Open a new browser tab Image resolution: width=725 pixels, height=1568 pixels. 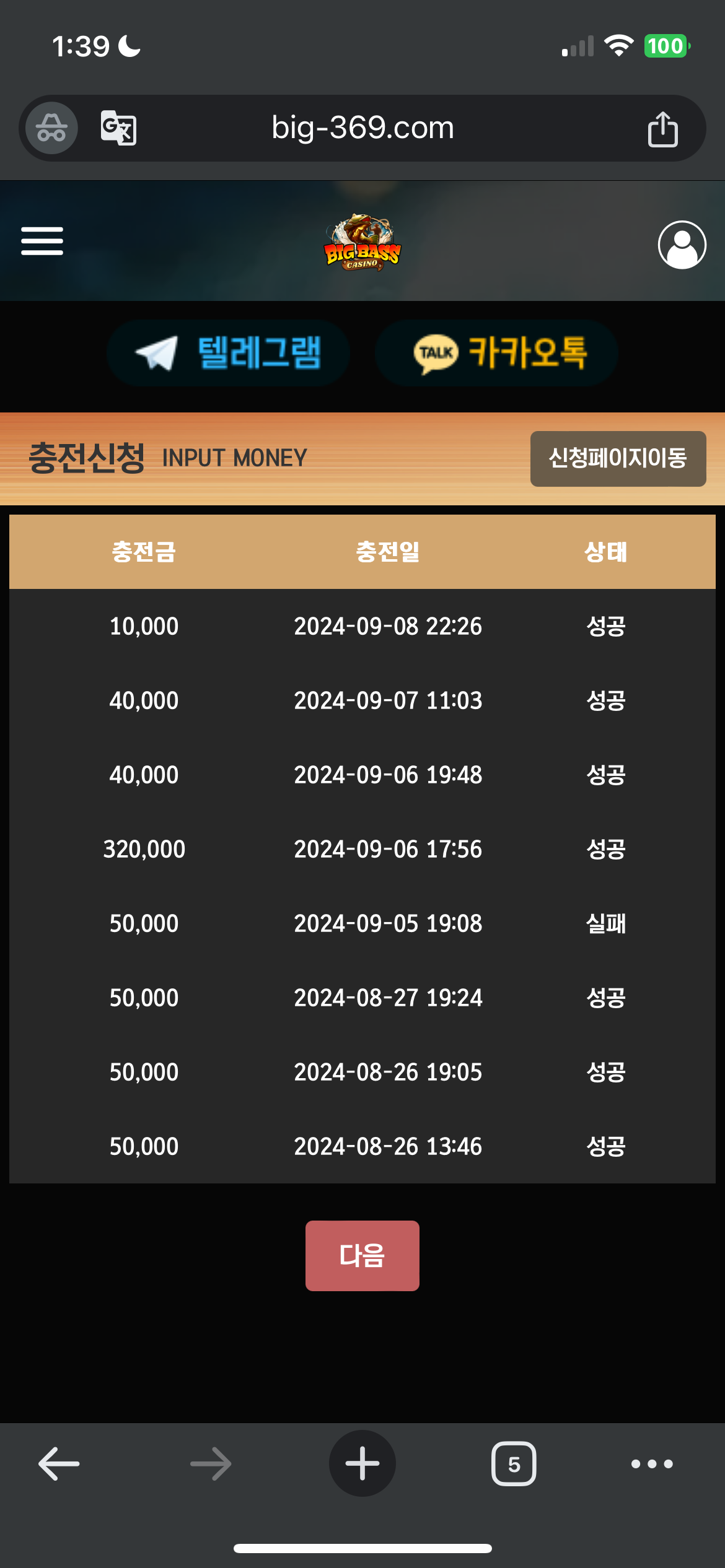[362, 1463]
